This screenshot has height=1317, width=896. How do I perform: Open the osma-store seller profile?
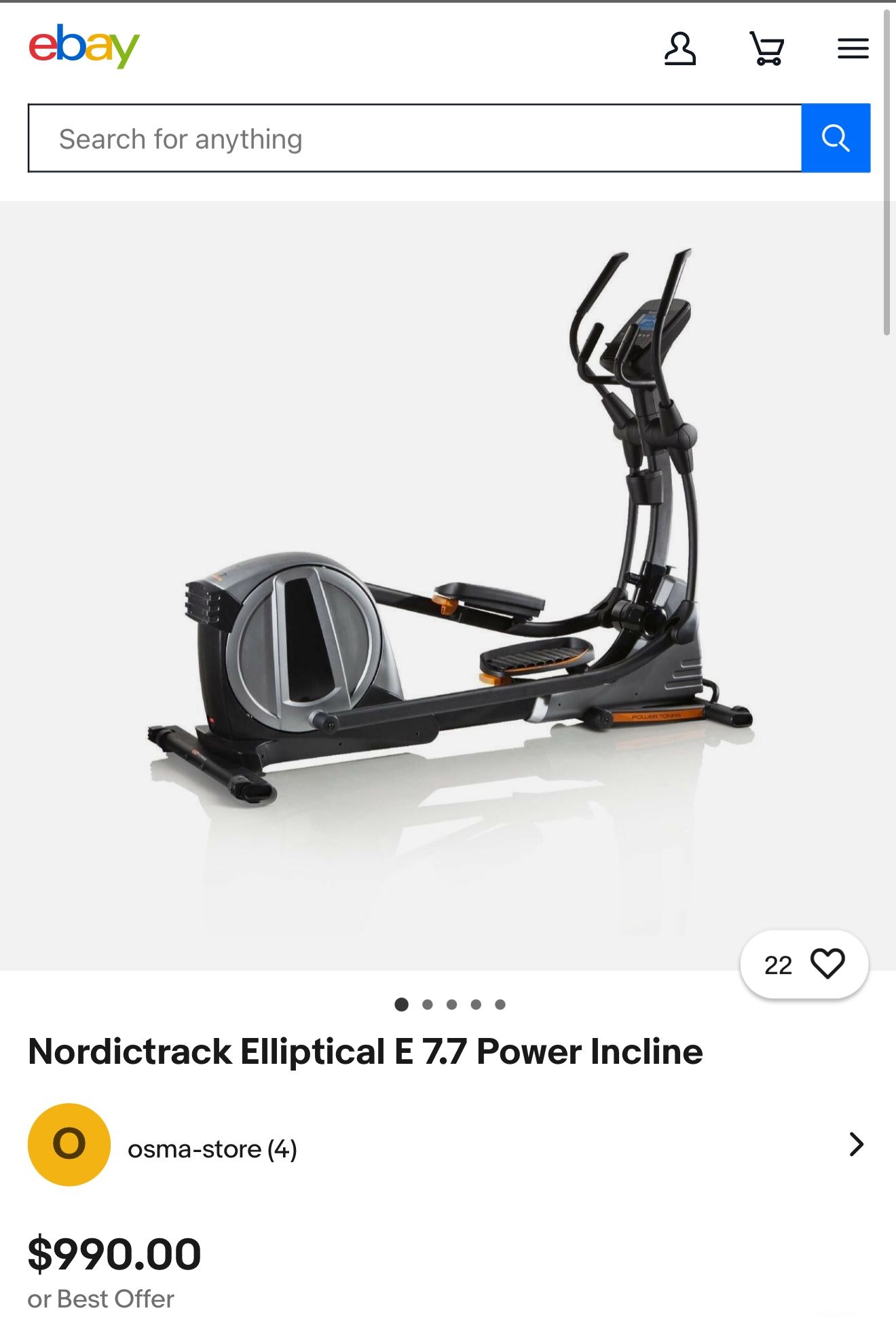(x=212, y=1149)
